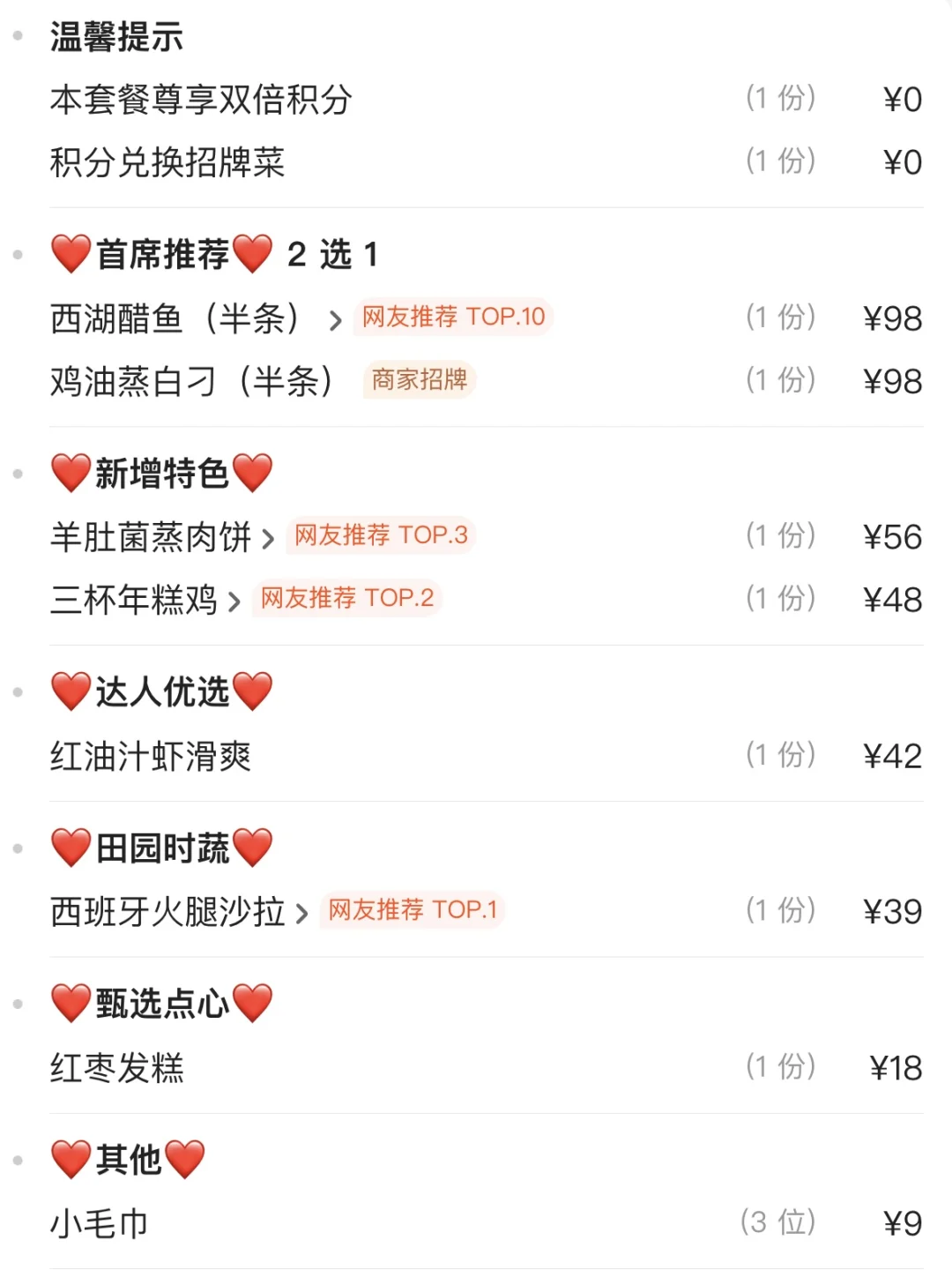Viewport: 952px width, 1270px height.
Task: Open the 温馨提示 section header
Action: (x=115, y=37)
